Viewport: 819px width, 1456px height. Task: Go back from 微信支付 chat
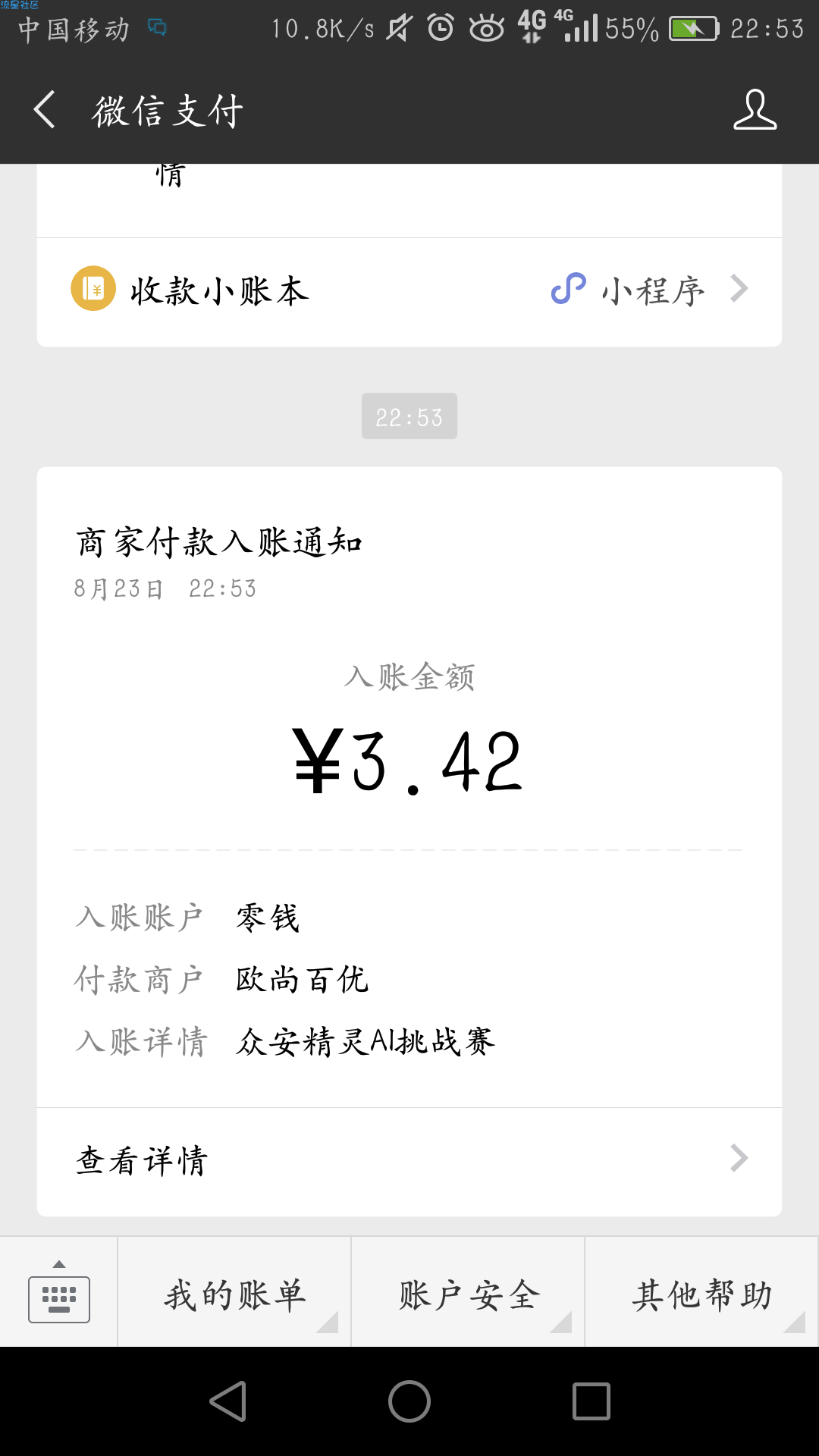point(45,110)
